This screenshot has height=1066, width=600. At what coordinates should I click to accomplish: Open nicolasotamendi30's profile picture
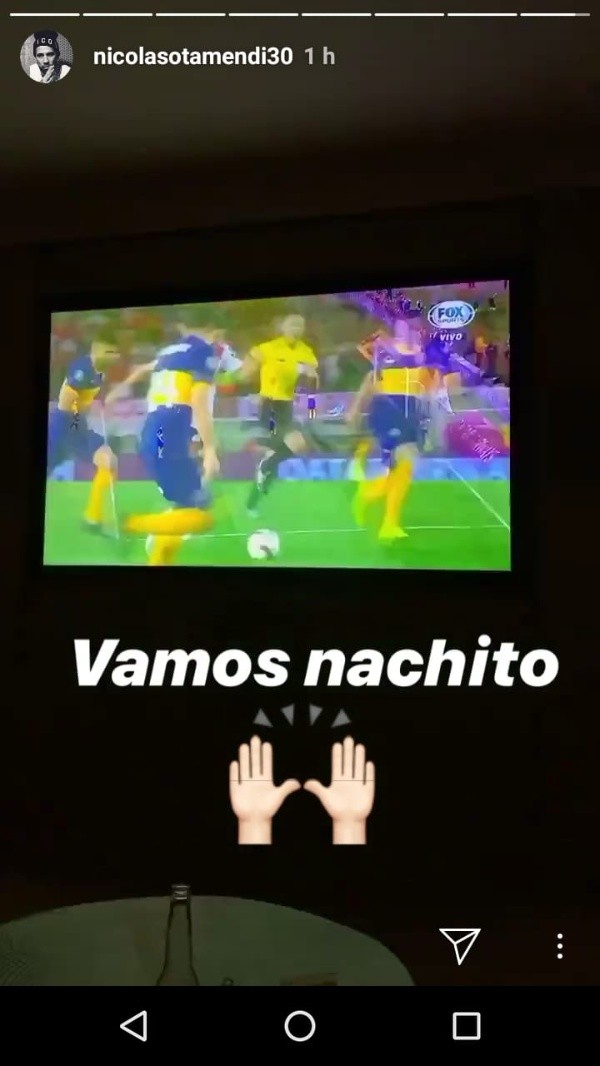[46, 57]
